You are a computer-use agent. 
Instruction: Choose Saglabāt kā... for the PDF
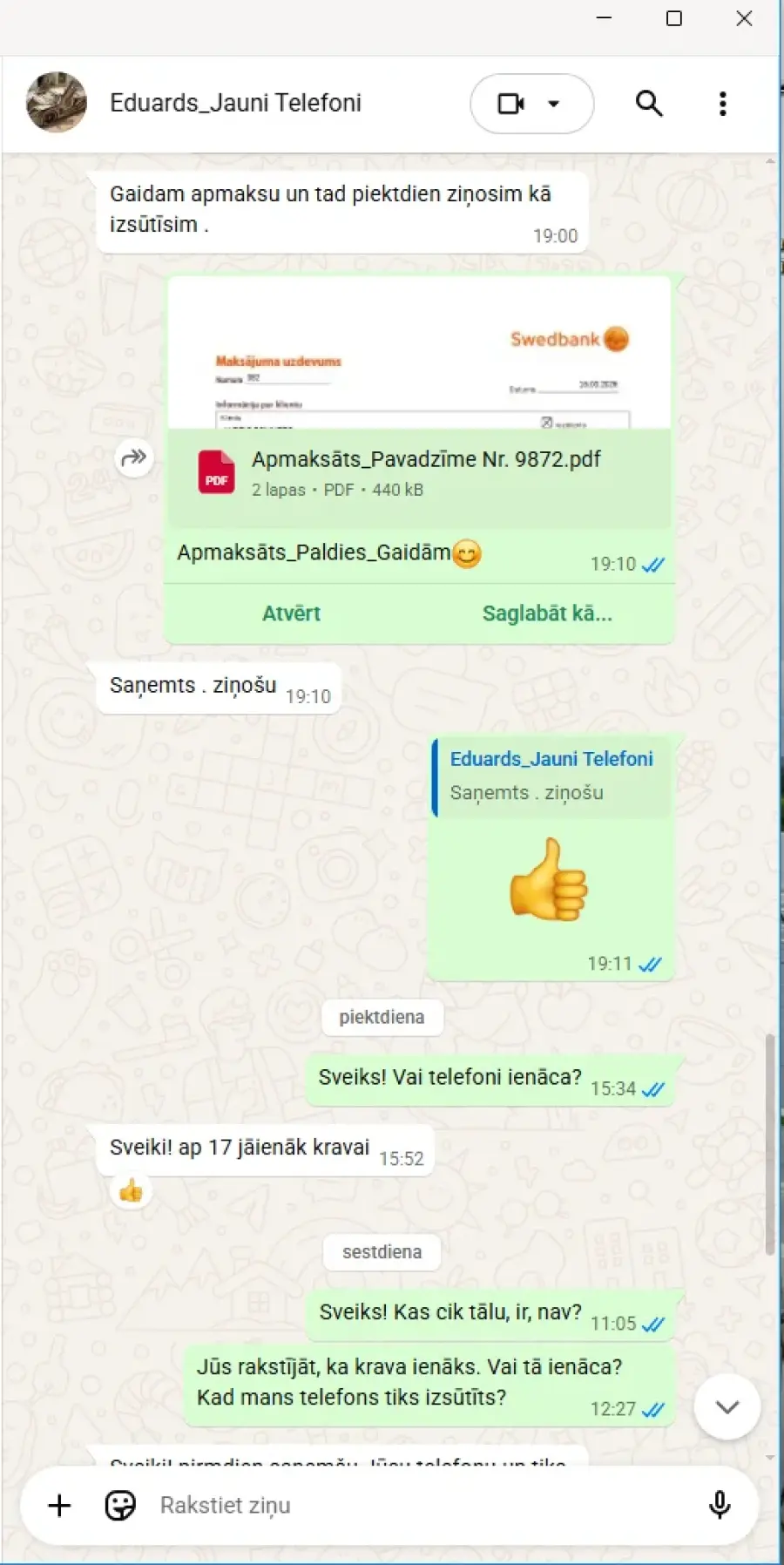[x=547, y=613]
